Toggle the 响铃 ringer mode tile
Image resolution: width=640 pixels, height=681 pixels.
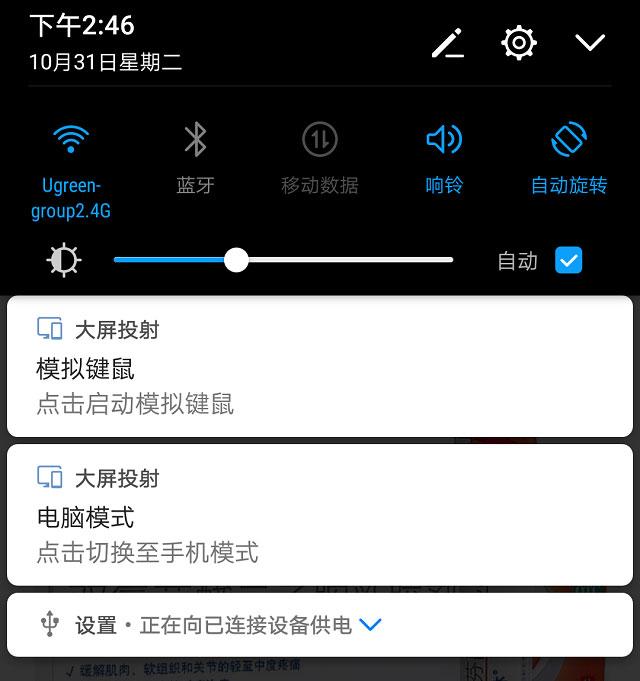pos(444,140)
